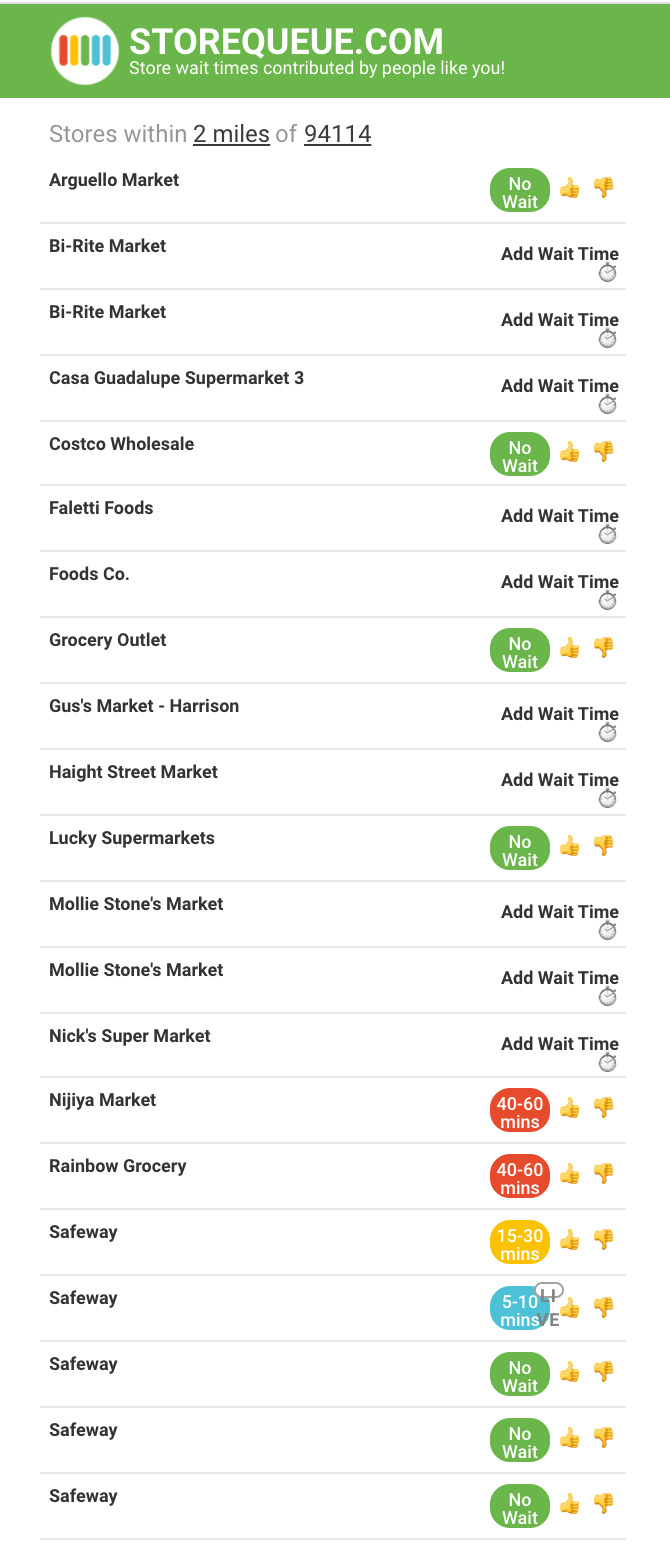Add wait time for Nick's Super Market
The width and height of the screenshot is (670, 1546).
[x=560, y=1045]
